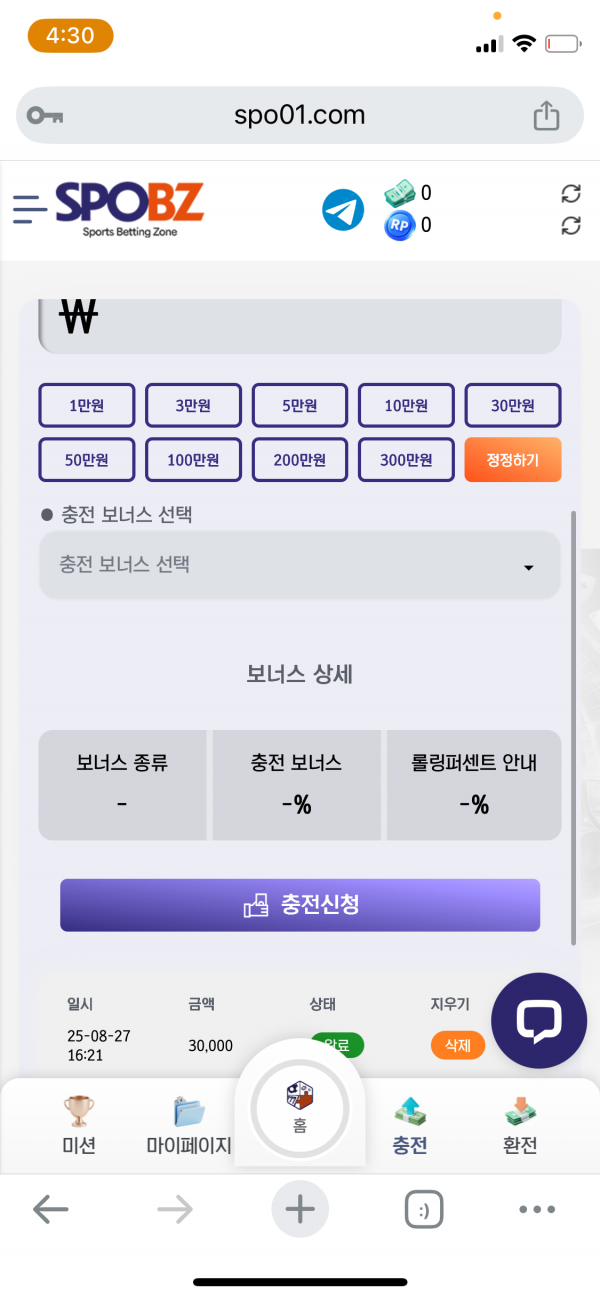This screenshot has width=600, height=1299.
Task: Switch to the 미션 tab
Action: click(x=79, y=1125)
